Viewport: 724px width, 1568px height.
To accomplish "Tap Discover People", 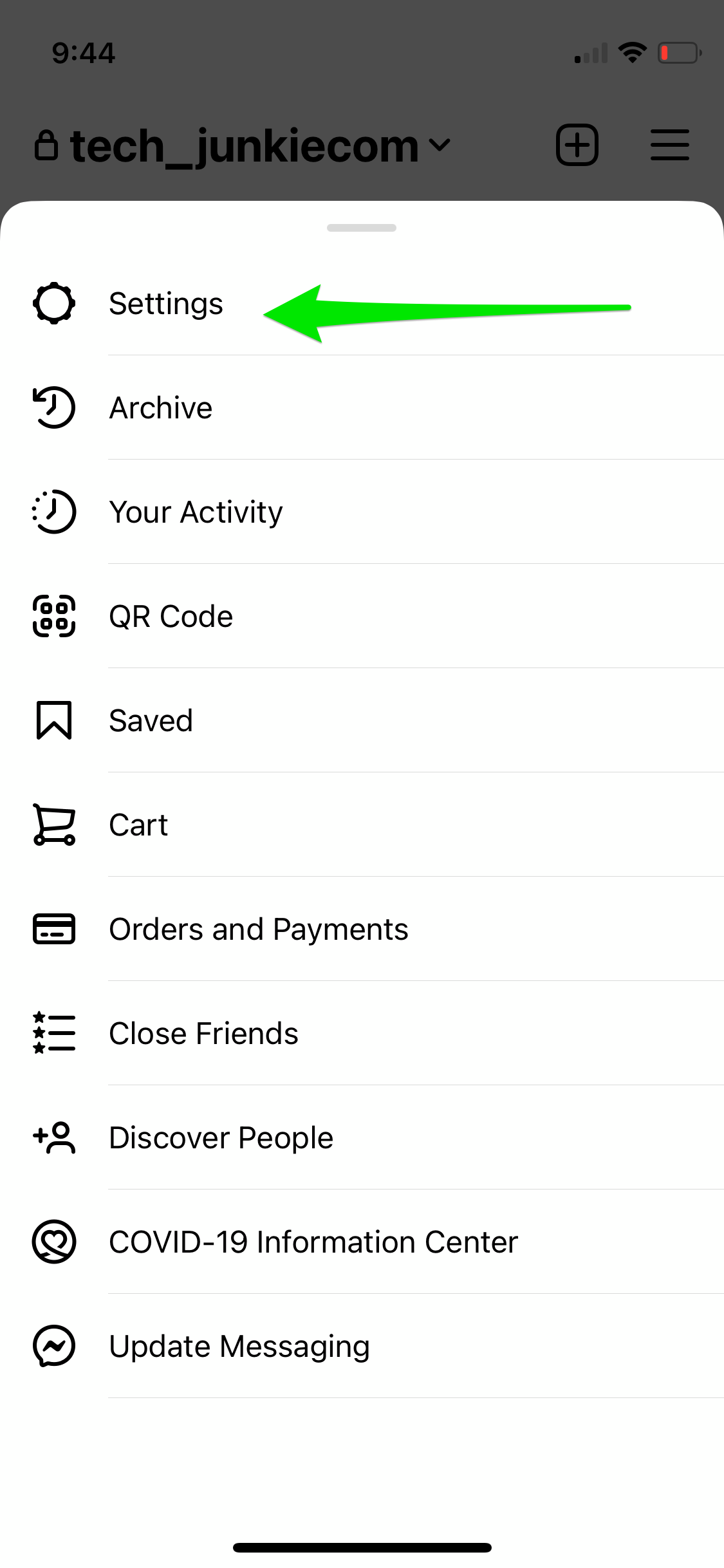I will click(x=221, y=1138).
